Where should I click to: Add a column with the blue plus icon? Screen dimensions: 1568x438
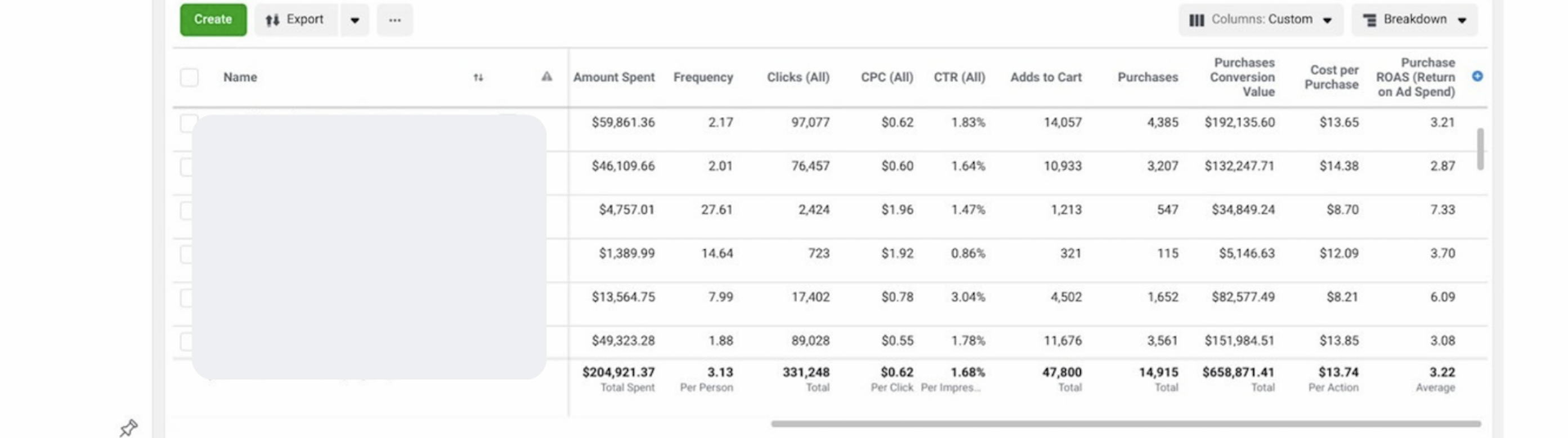coord(1477,76)
